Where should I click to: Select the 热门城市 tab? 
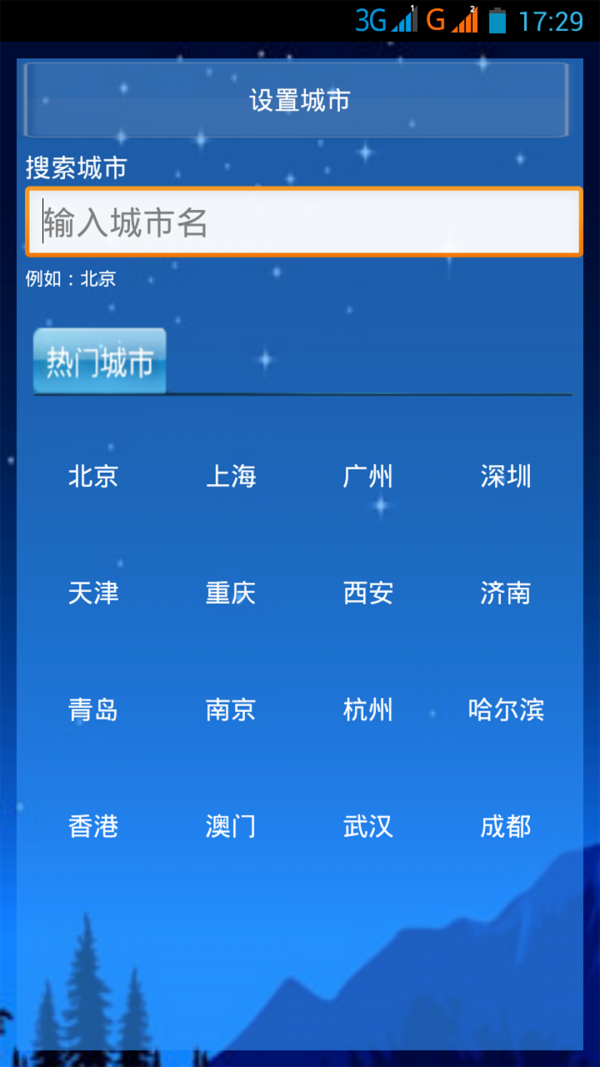100,361
